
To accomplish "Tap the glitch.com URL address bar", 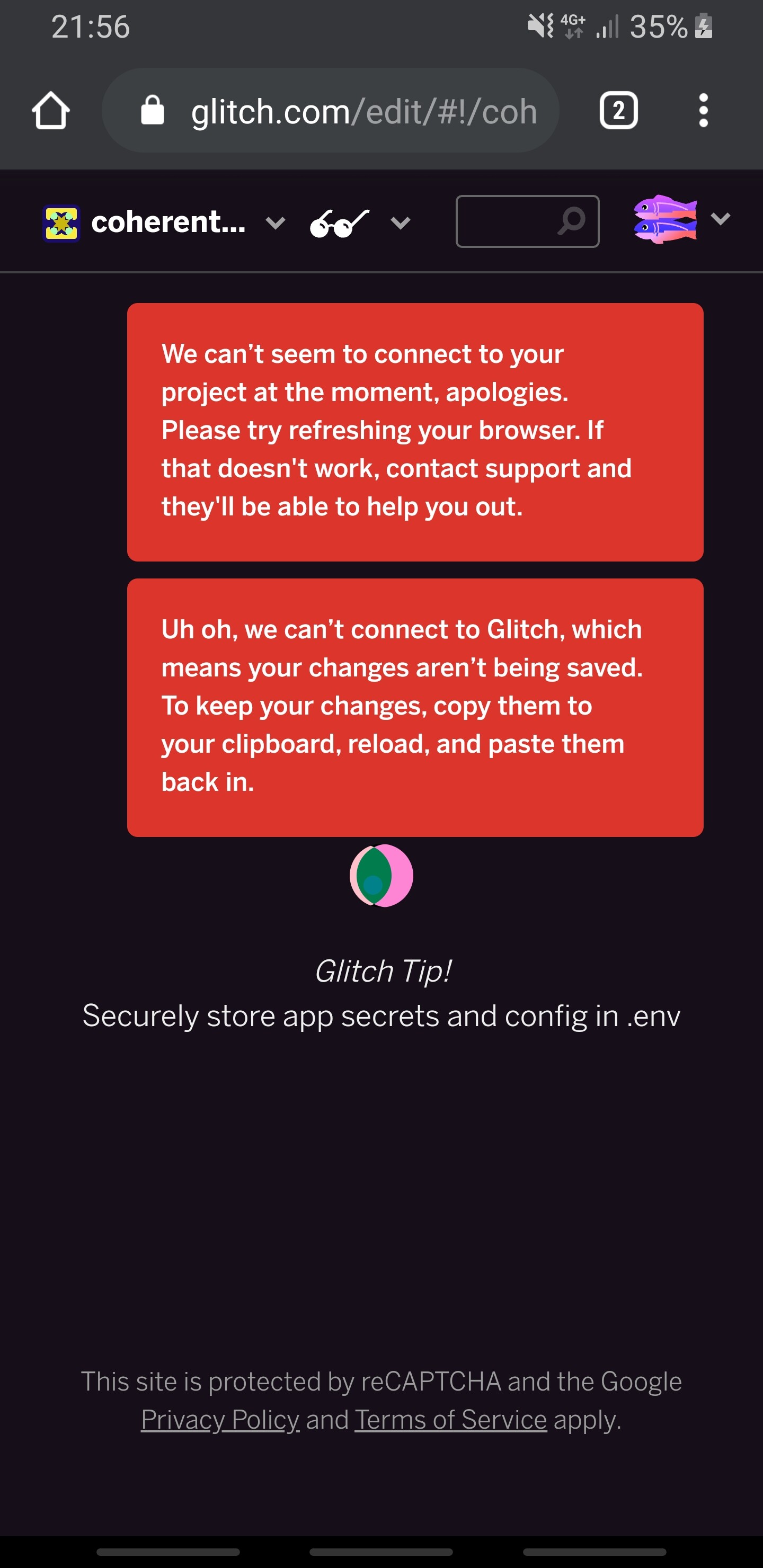I will point(330,111).
